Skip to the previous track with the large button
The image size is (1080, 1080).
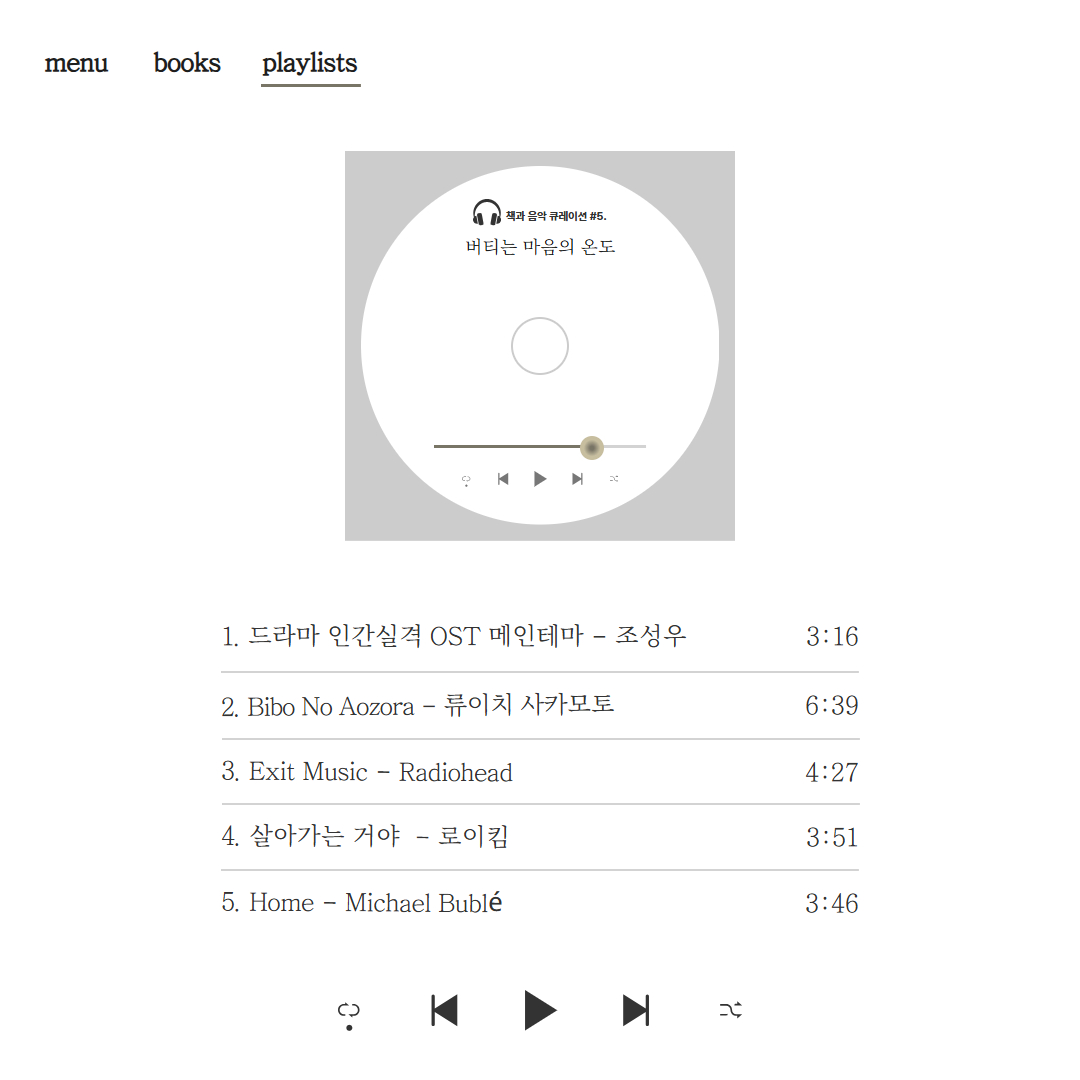pos(444,1010)
